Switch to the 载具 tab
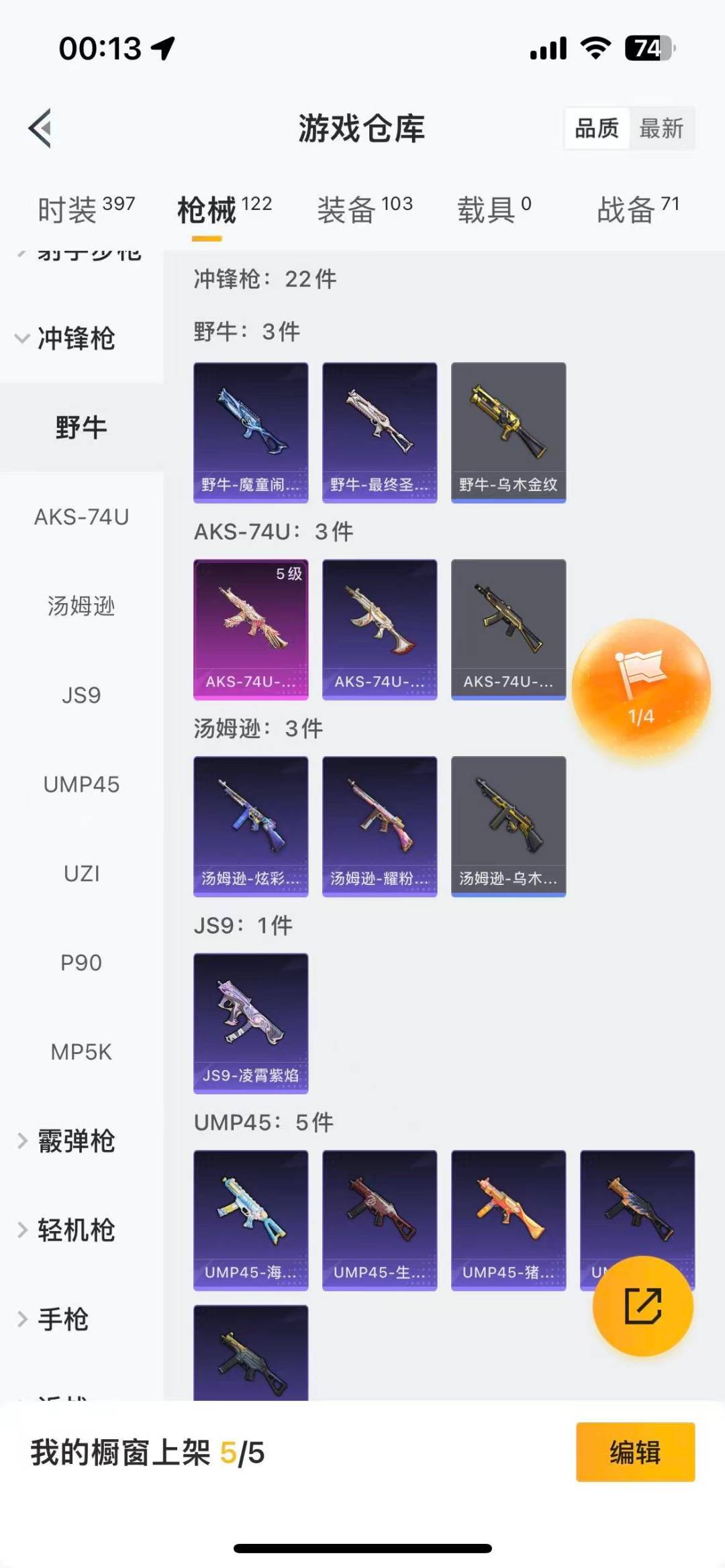Image resolution: width=725 pixels, height=1568 pixels. point(494,209)
